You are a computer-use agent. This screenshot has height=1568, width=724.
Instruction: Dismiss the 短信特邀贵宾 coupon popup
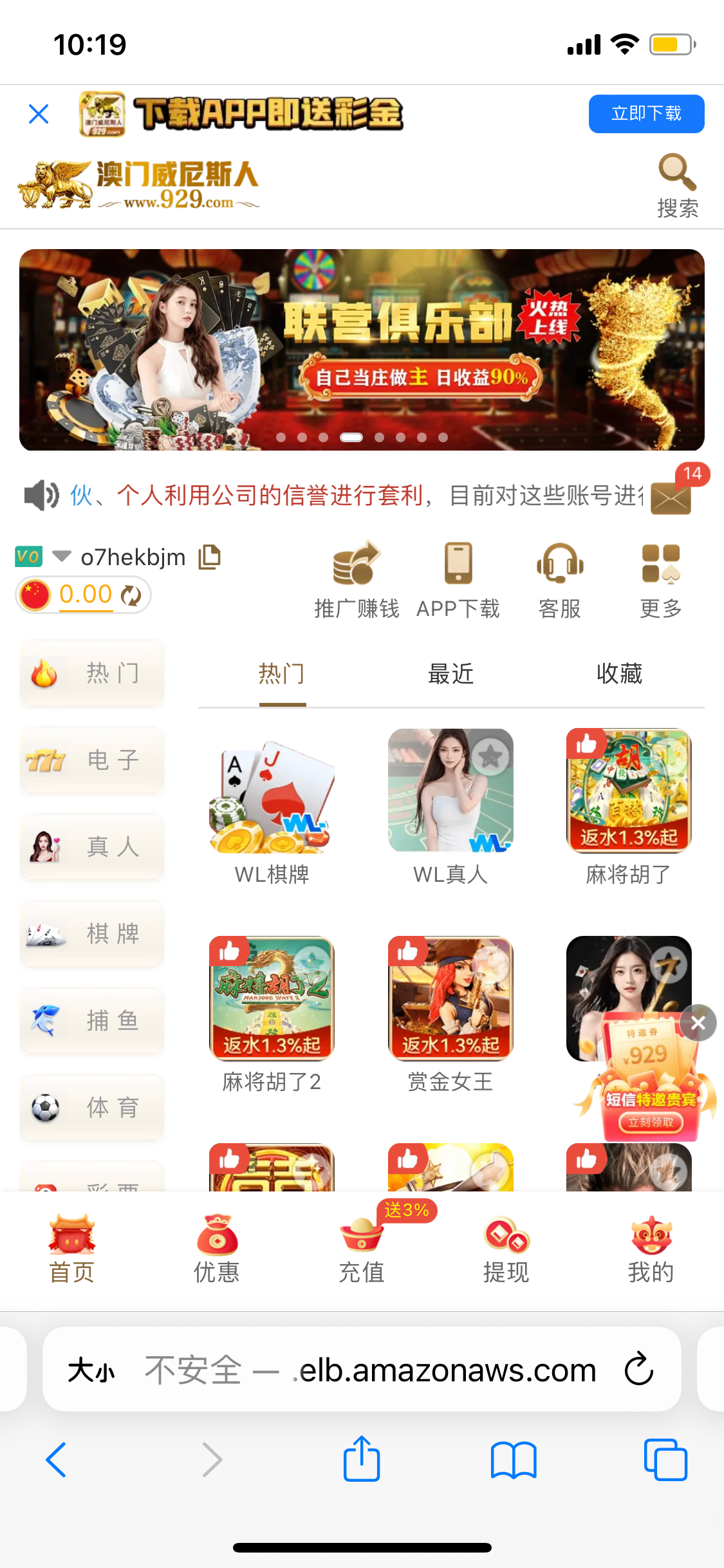pyautogui.click(x=698, y=1023)
